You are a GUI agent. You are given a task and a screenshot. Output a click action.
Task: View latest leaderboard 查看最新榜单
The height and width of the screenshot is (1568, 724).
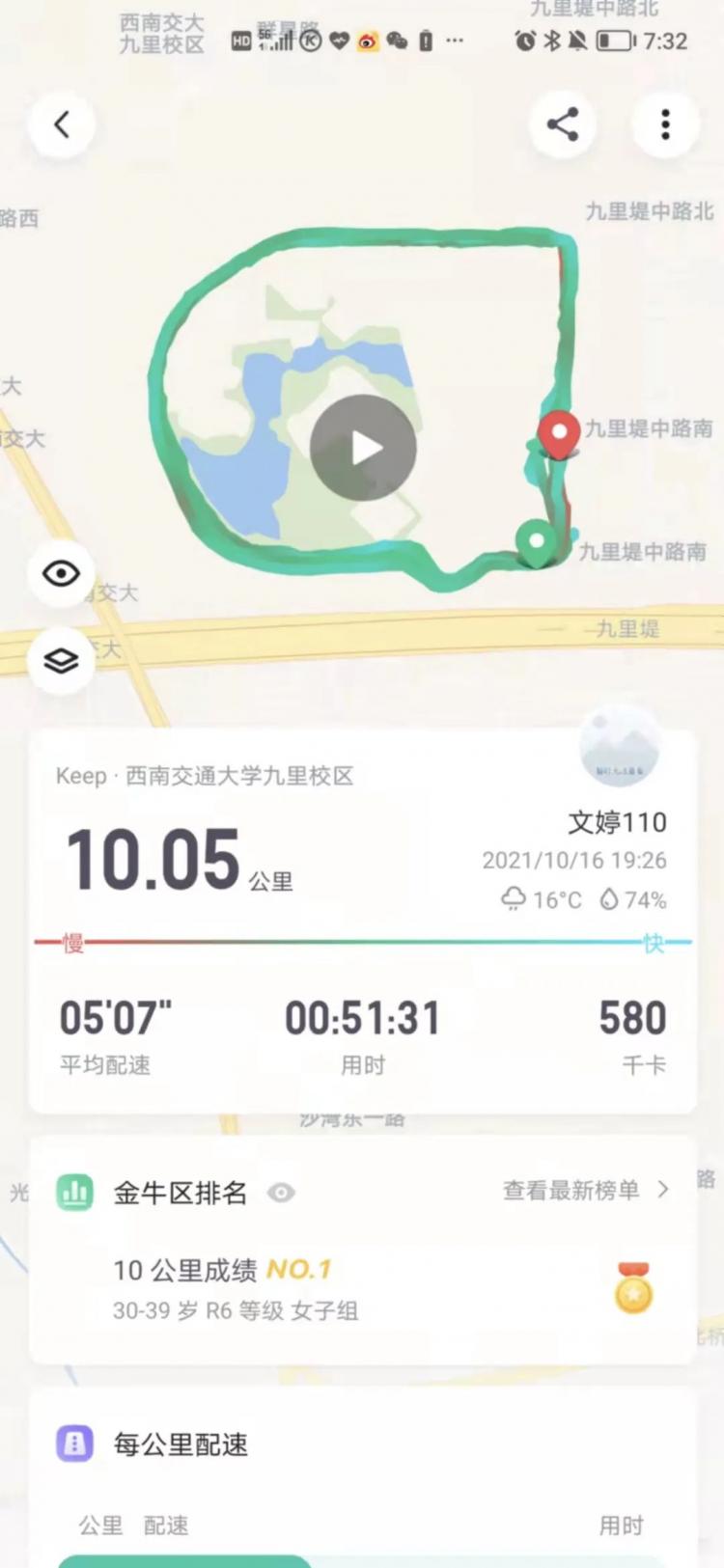pyautogui.click(x=585, y=1191)
